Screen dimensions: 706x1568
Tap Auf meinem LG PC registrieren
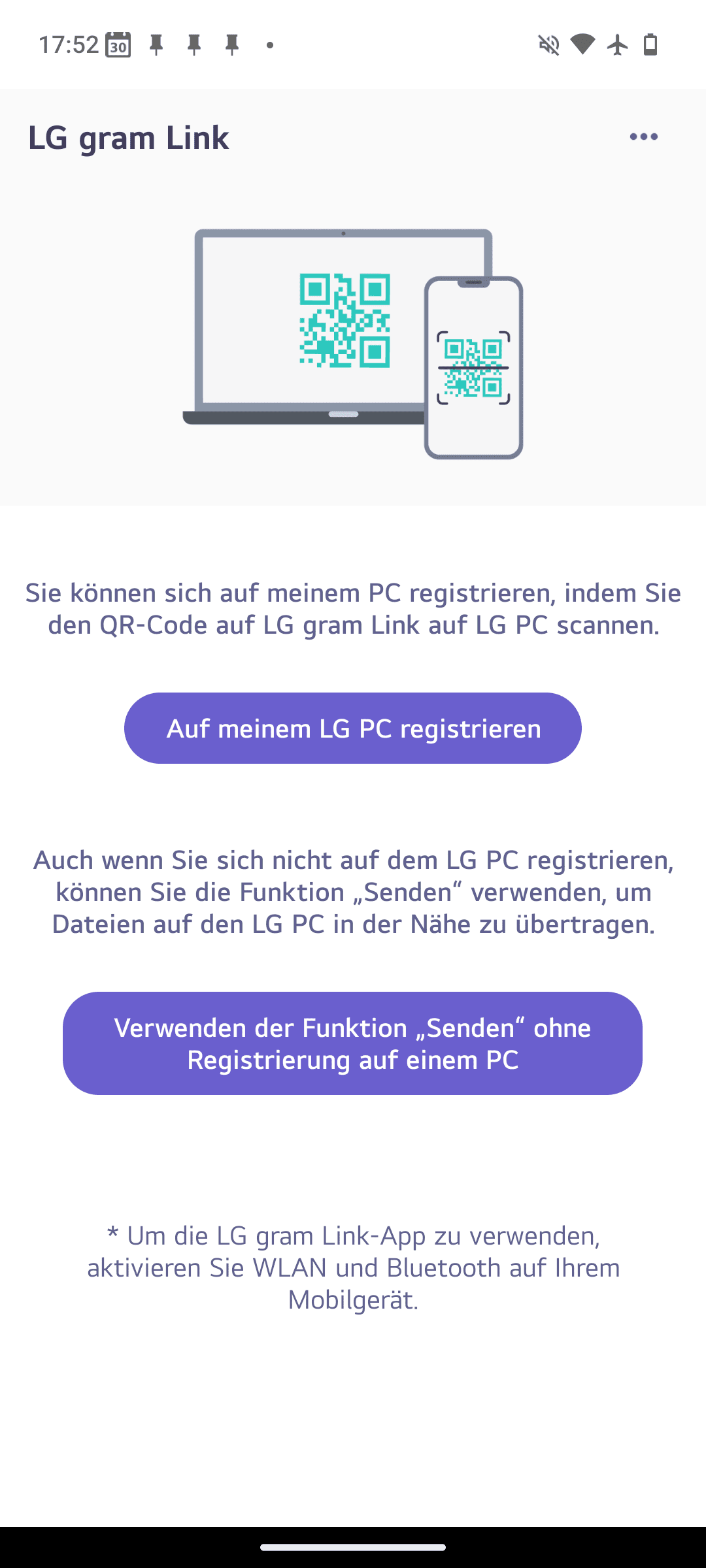[353, 728]
